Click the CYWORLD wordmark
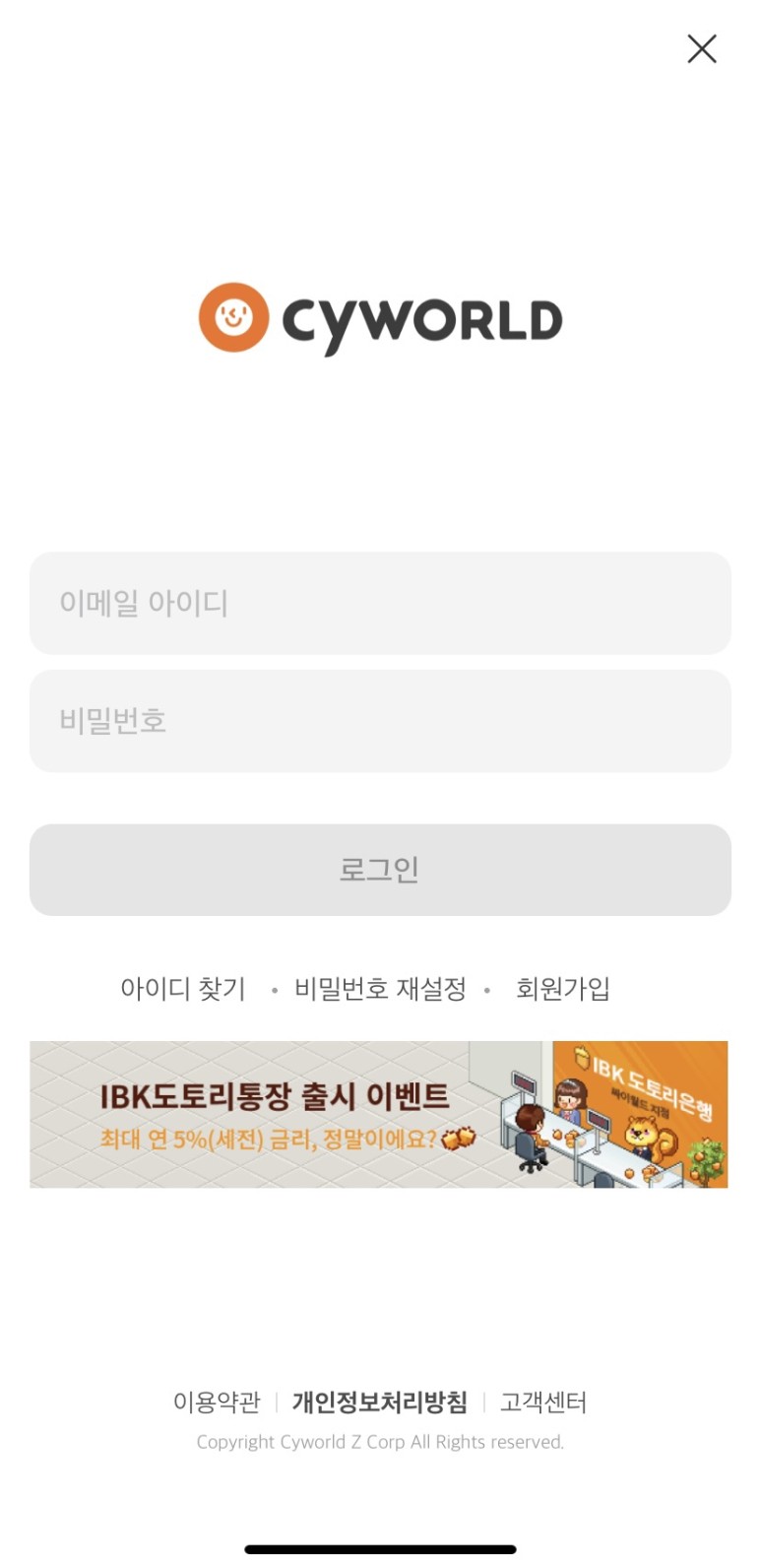761x1568 pixels. tap(421, 318)
